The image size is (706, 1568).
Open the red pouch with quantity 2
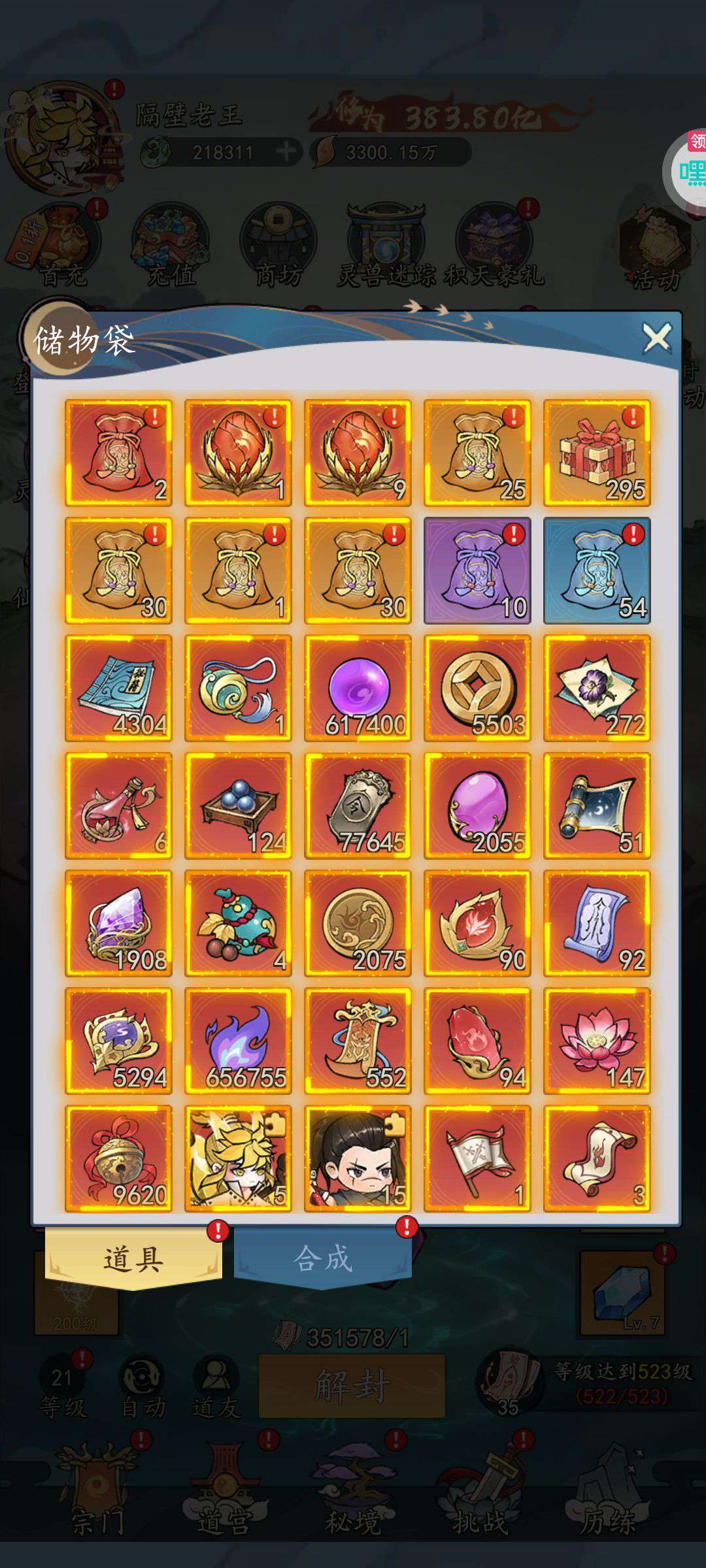tap(118, 453)
